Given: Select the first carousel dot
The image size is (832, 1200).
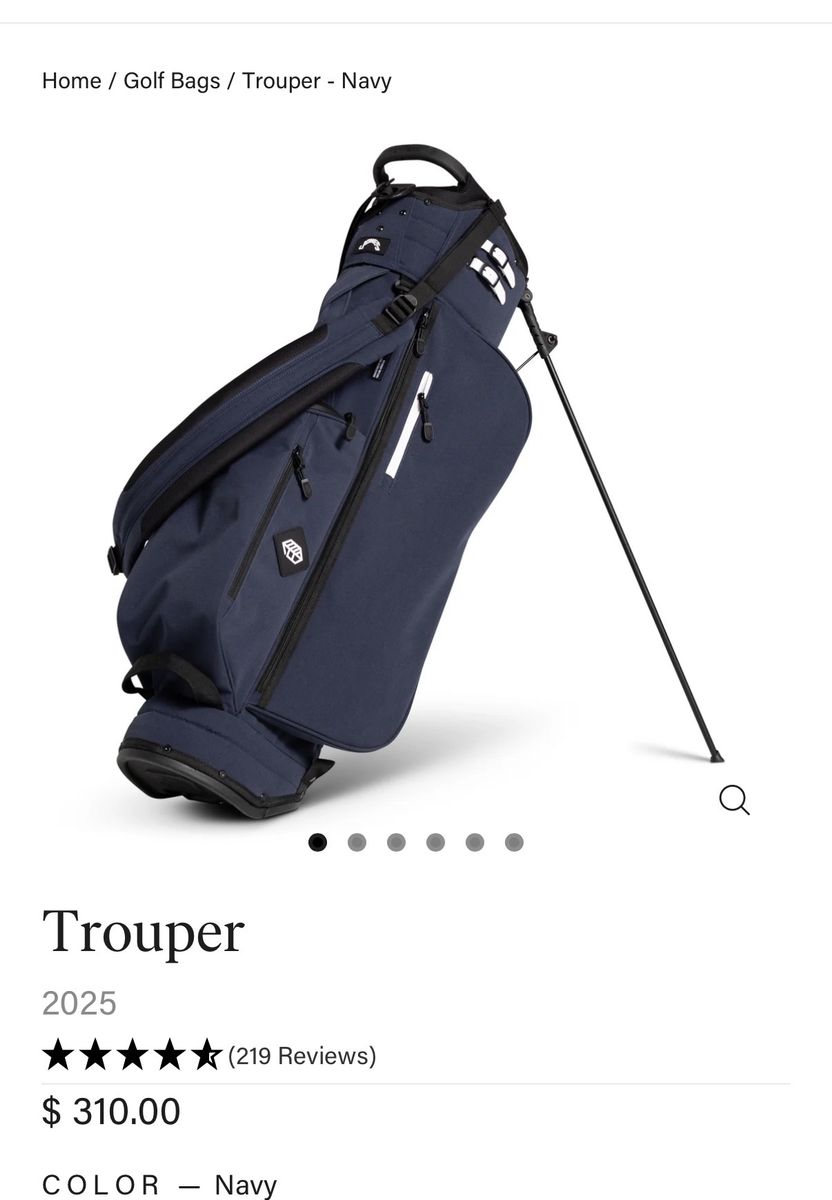Looking at the screenshot, I should (x=318, y=843).
